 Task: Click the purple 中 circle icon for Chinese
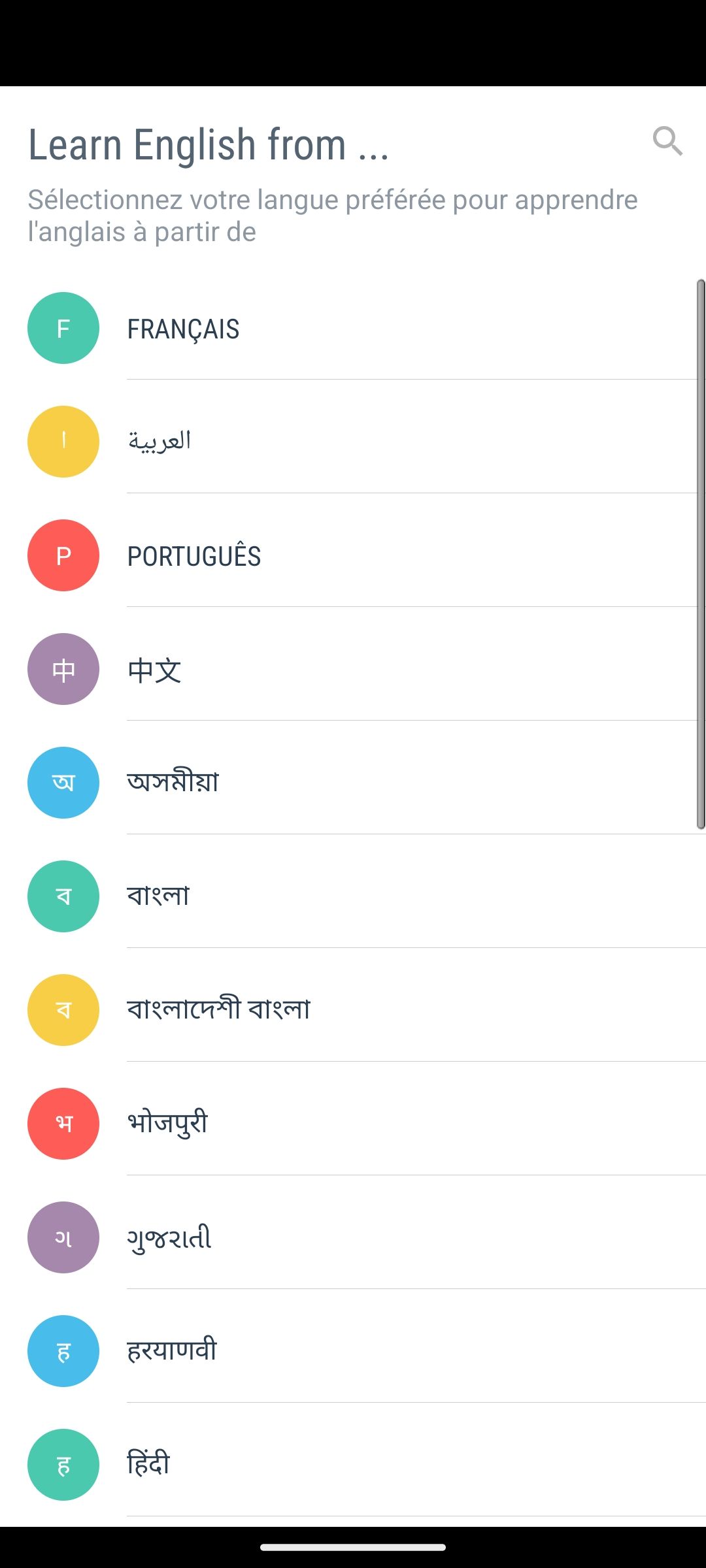[63, 669]
